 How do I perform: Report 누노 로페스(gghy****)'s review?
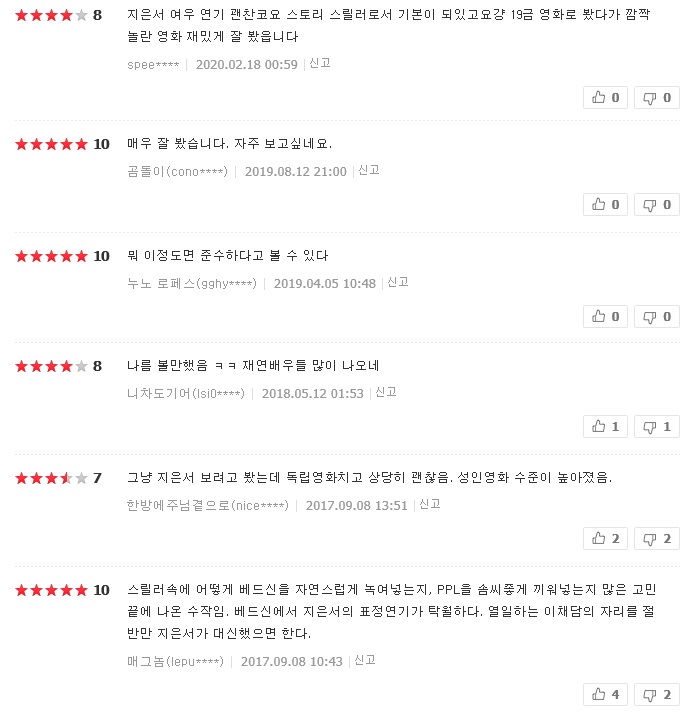point(398,283)
